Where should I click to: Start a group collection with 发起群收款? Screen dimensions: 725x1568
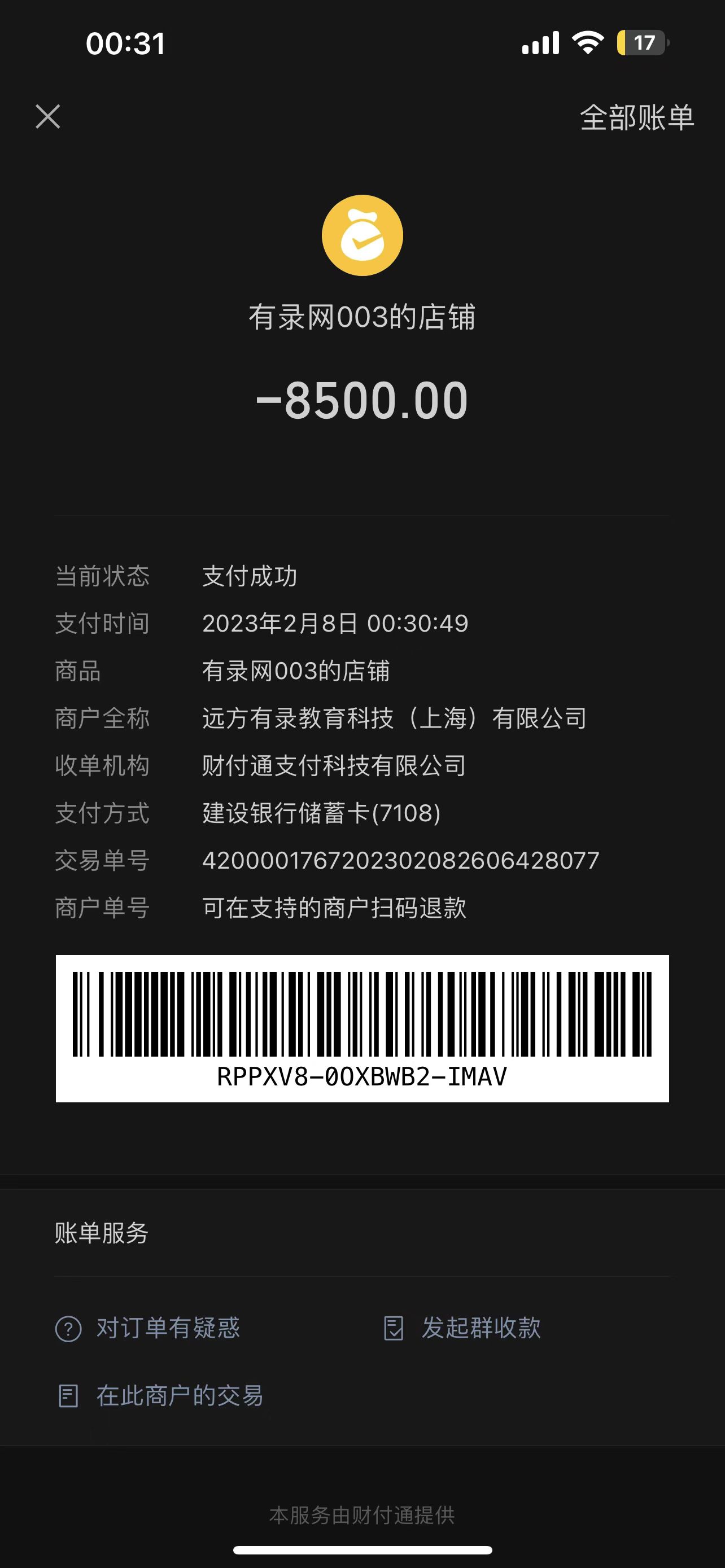(462, 1328)
